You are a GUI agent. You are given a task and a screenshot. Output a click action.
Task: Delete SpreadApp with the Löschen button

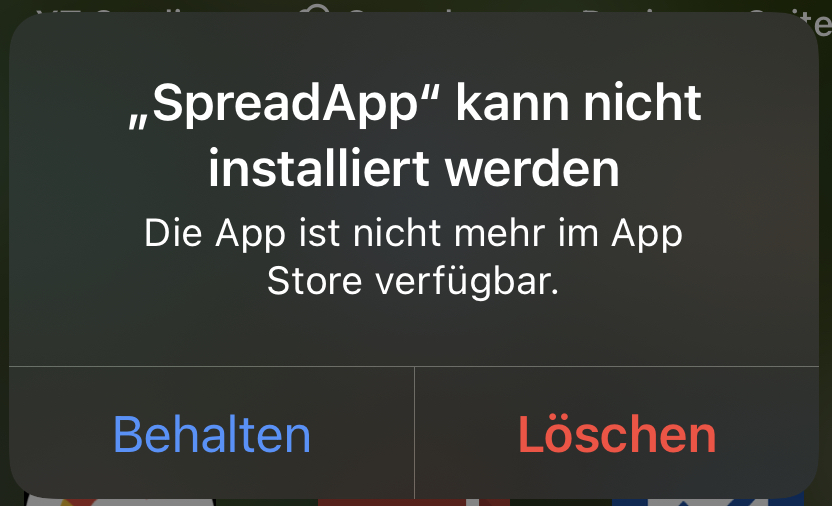[x=617, y=435]
